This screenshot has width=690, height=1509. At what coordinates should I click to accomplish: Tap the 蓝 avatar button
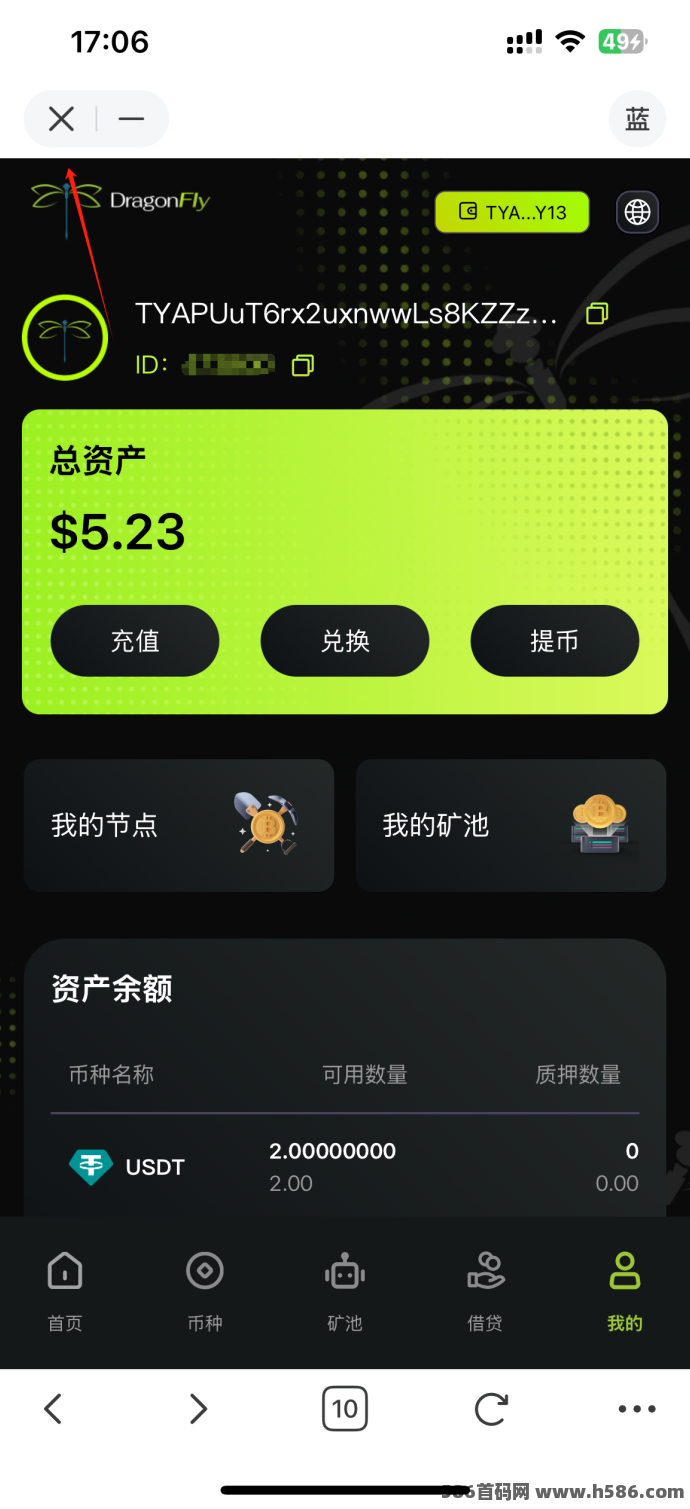pyautogui.click(x=637, y=119)
